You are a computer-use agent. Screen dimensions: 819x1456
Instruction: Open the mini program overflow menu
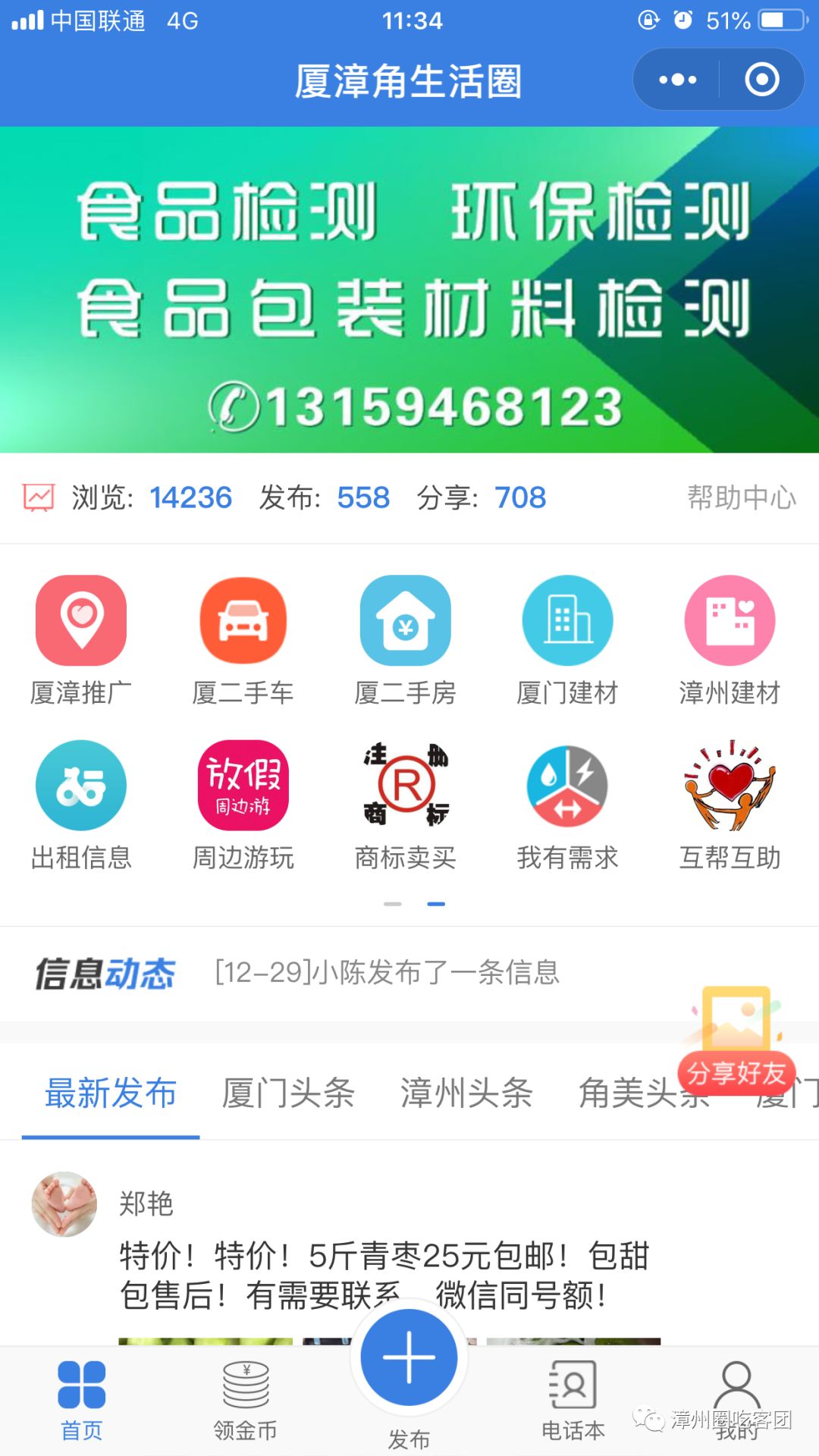pos(677,80)
